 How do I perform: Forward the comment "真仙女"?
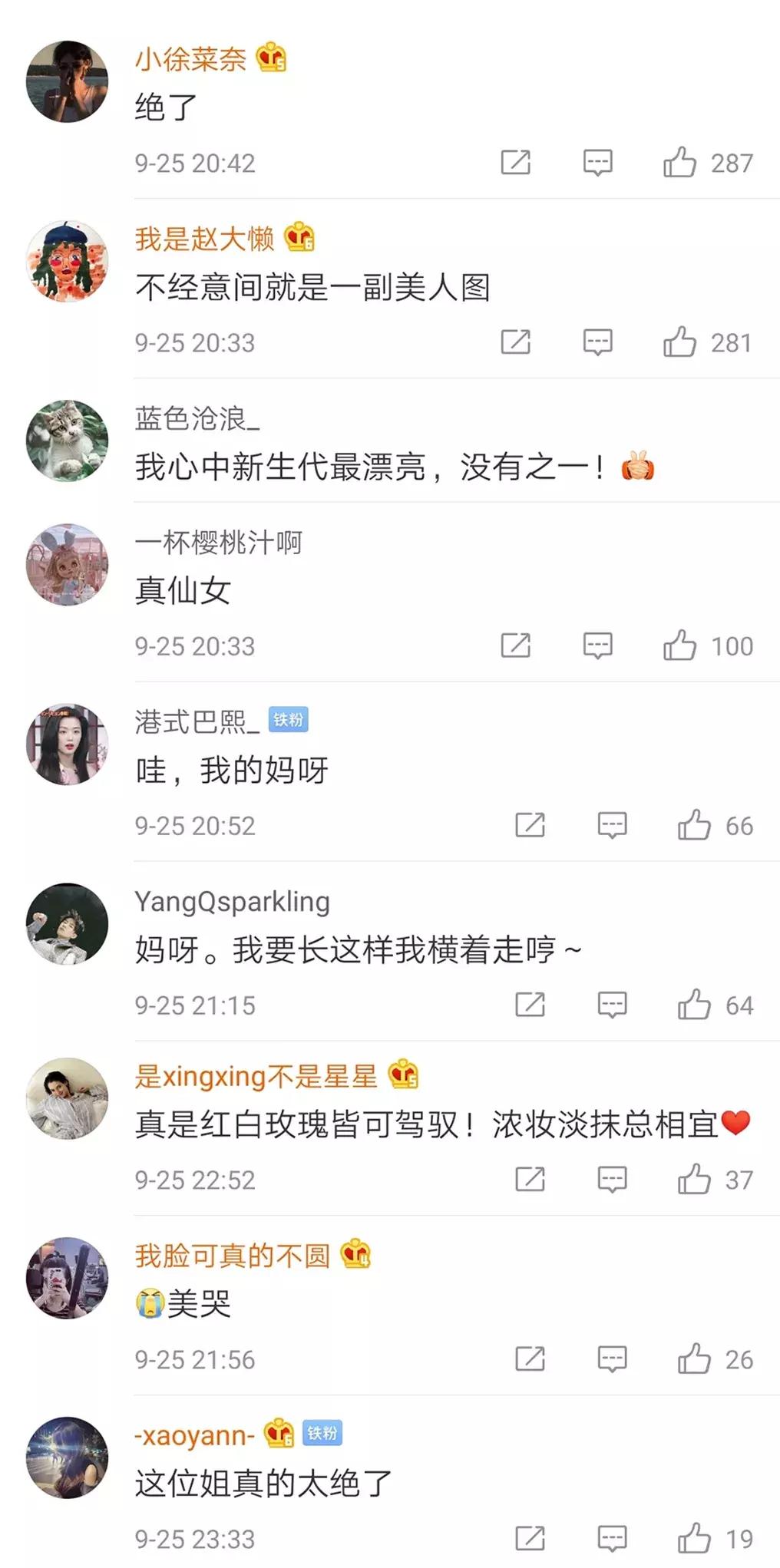coord(516,645)
